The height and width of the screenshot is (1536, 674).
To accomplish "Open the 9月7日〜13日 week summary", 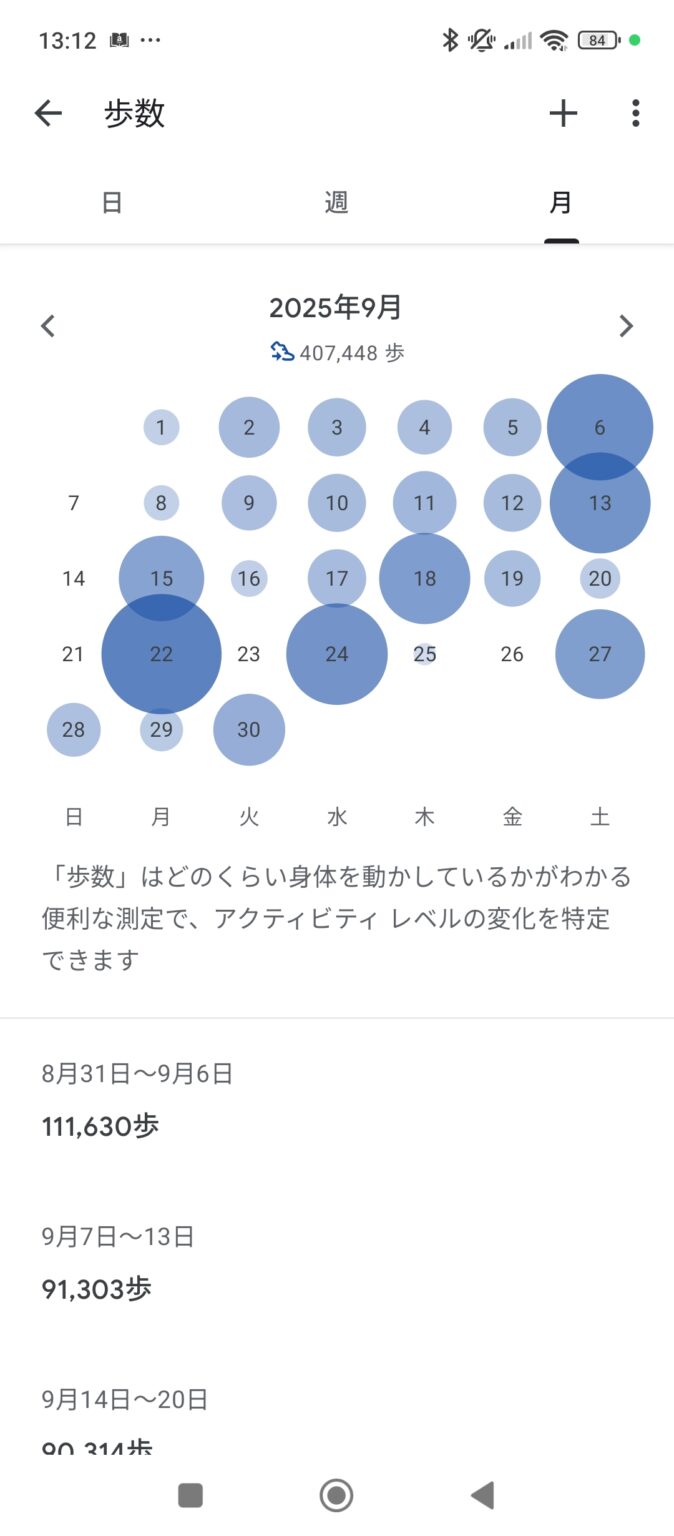I will tap(118, 1263).
